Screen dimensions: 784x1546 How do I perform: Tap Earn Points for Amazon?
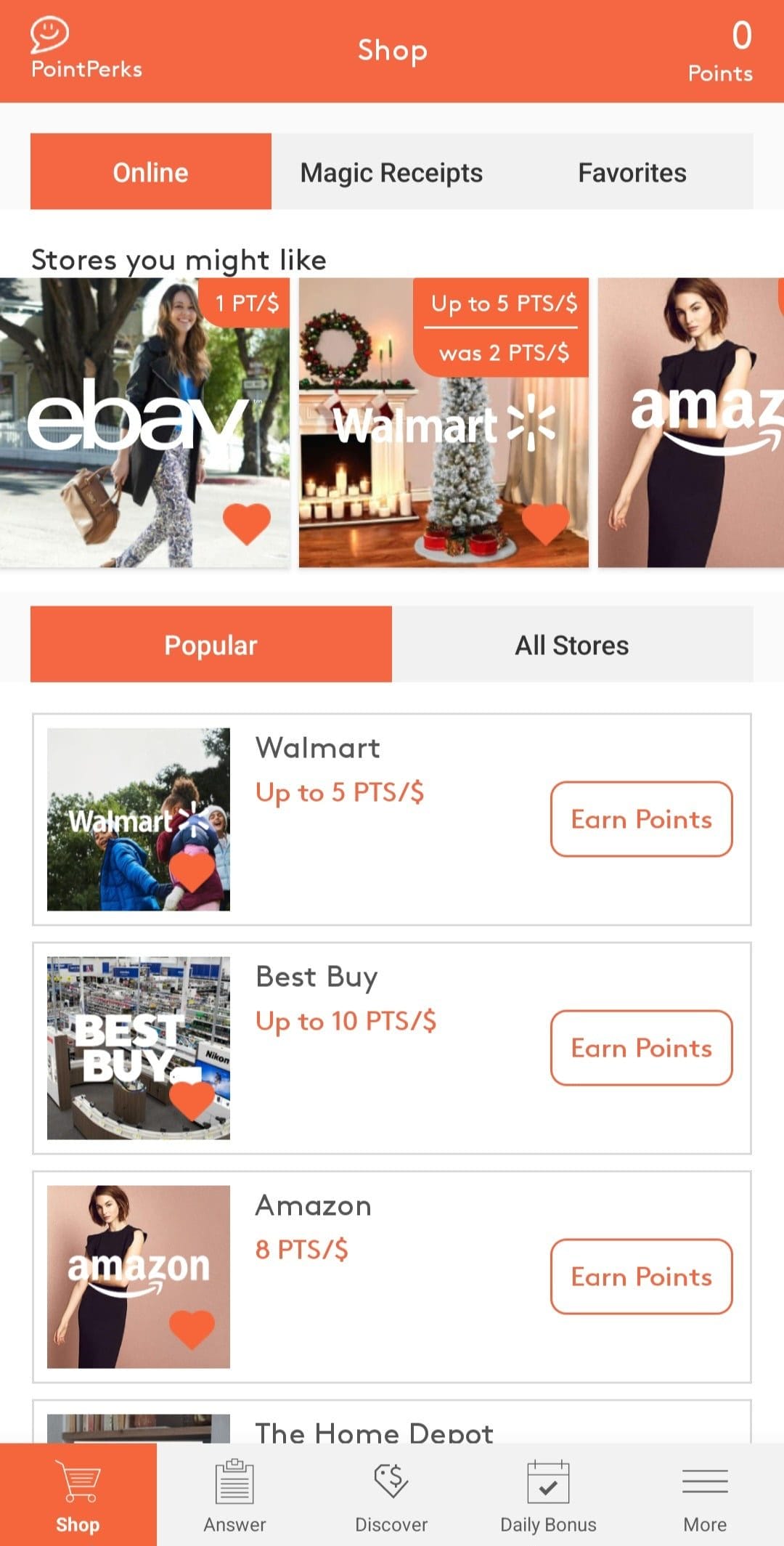tap(642, 1277)
